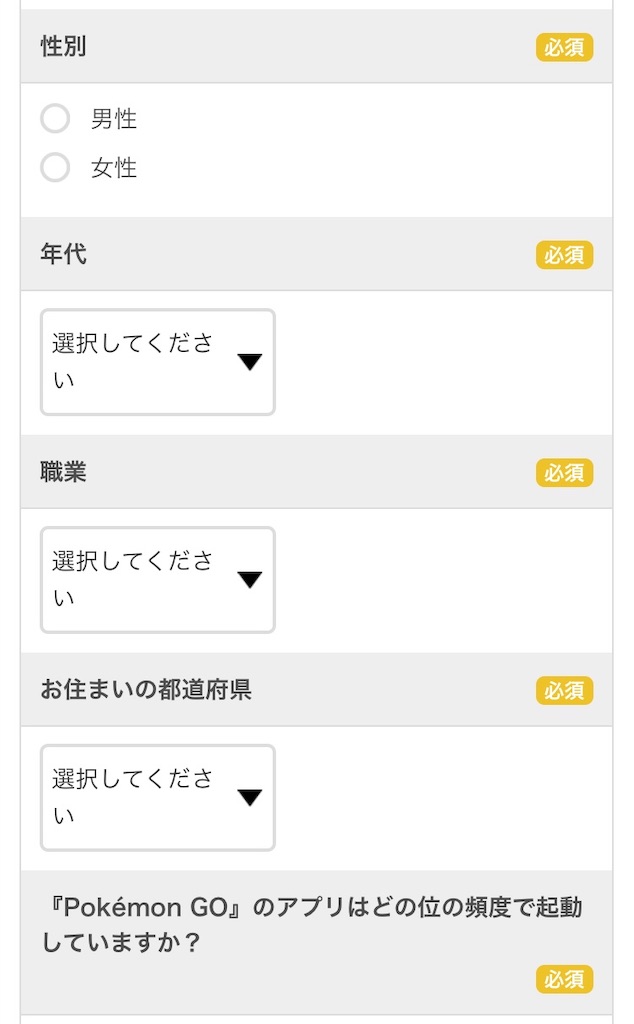Open the お住まいの都道府県 dropdown
634x1024 pixels.
157,798
